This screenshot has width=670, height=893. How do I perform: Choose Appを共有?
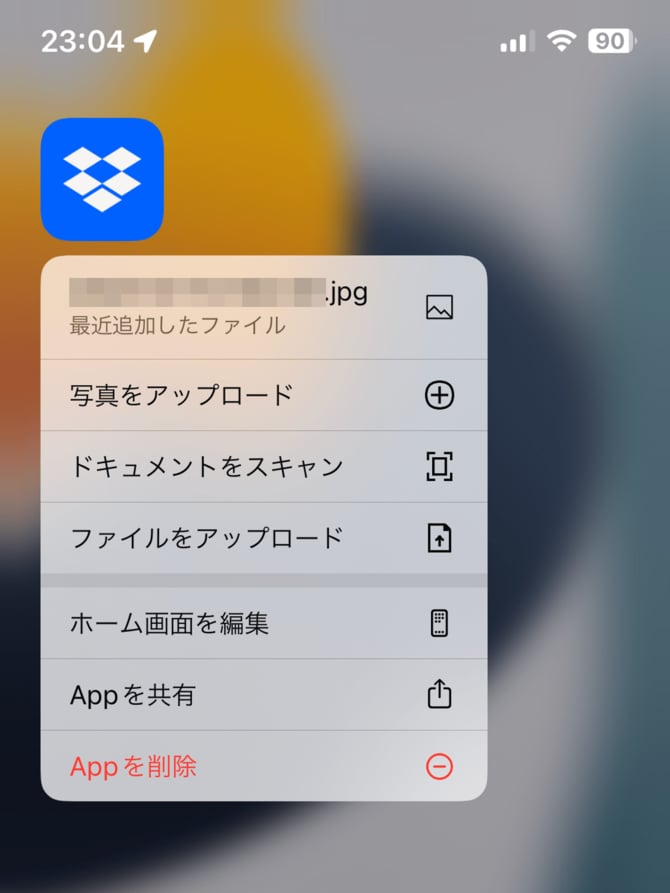pos(262,695)
